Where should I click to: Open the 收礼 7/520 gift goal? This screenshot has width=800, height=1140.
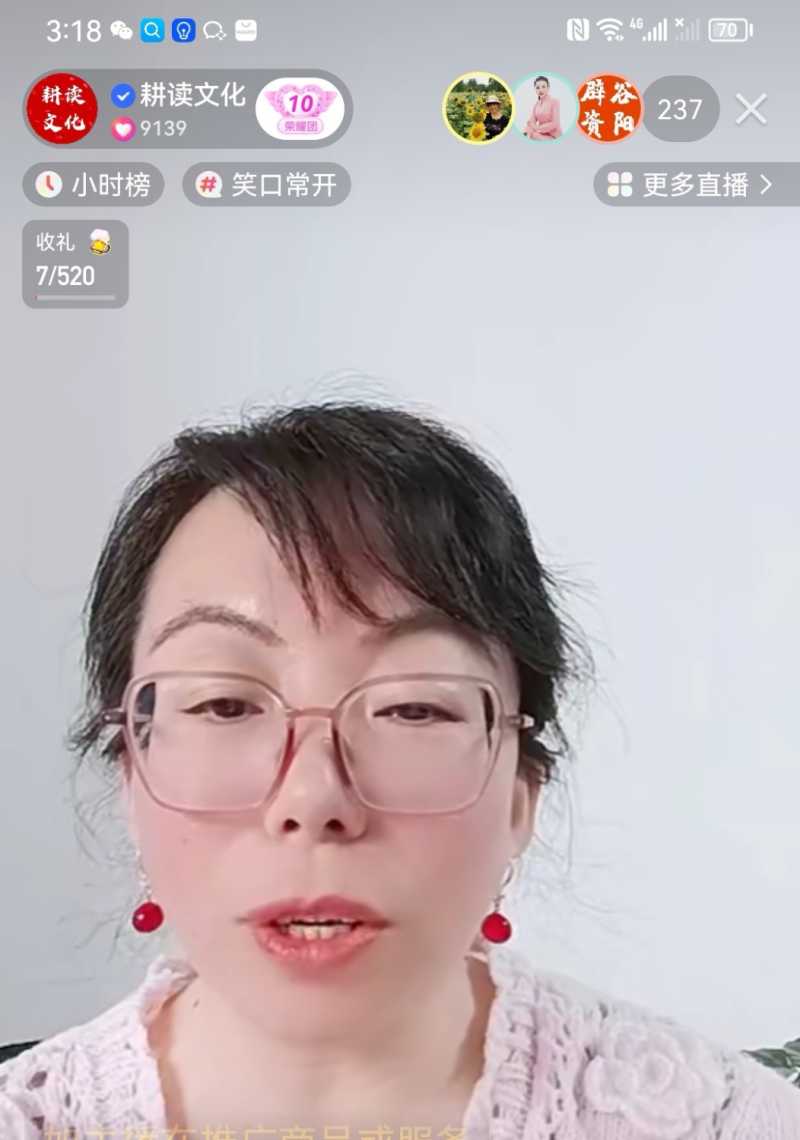[x=75, y=264]
